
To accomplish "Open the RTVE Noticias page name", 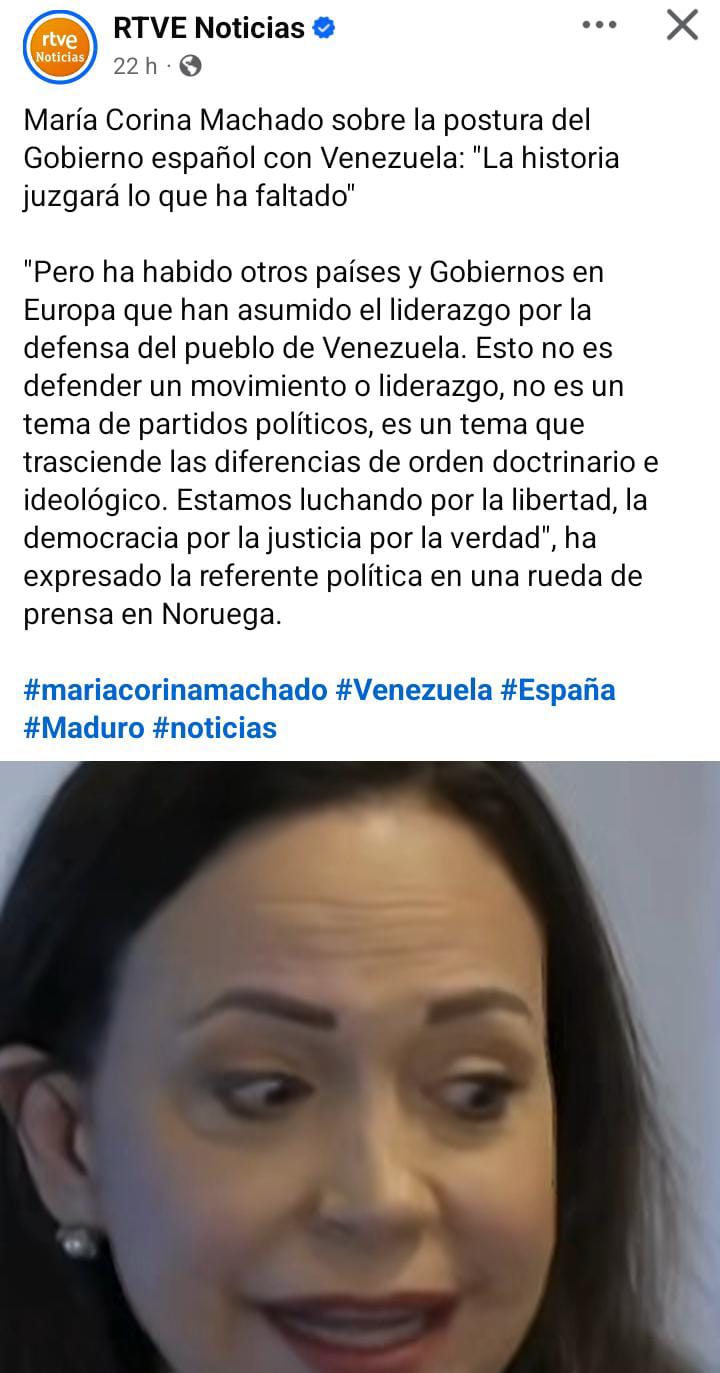I will (x=208, y=29).
